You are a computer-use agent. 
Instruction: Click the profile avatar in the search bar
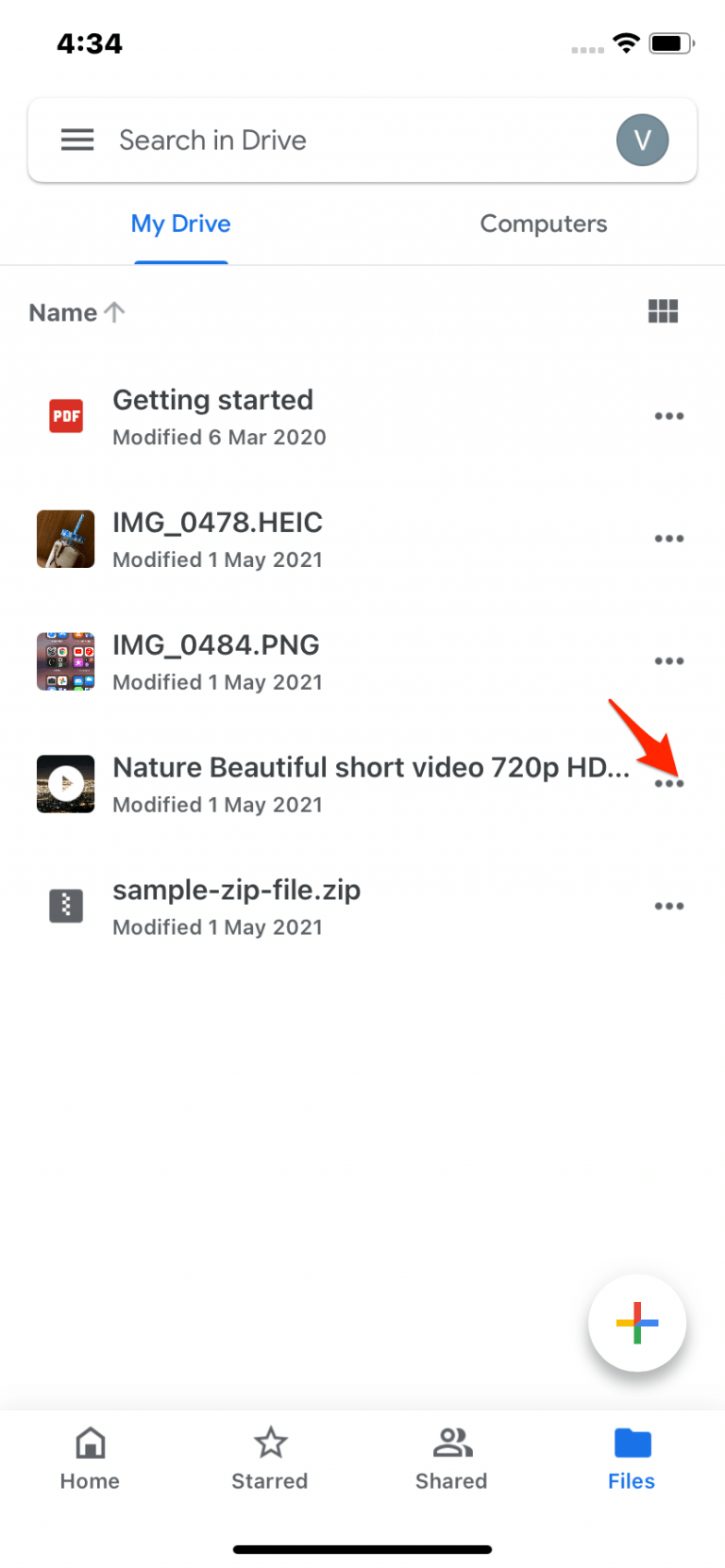click(x=642, y=140)
